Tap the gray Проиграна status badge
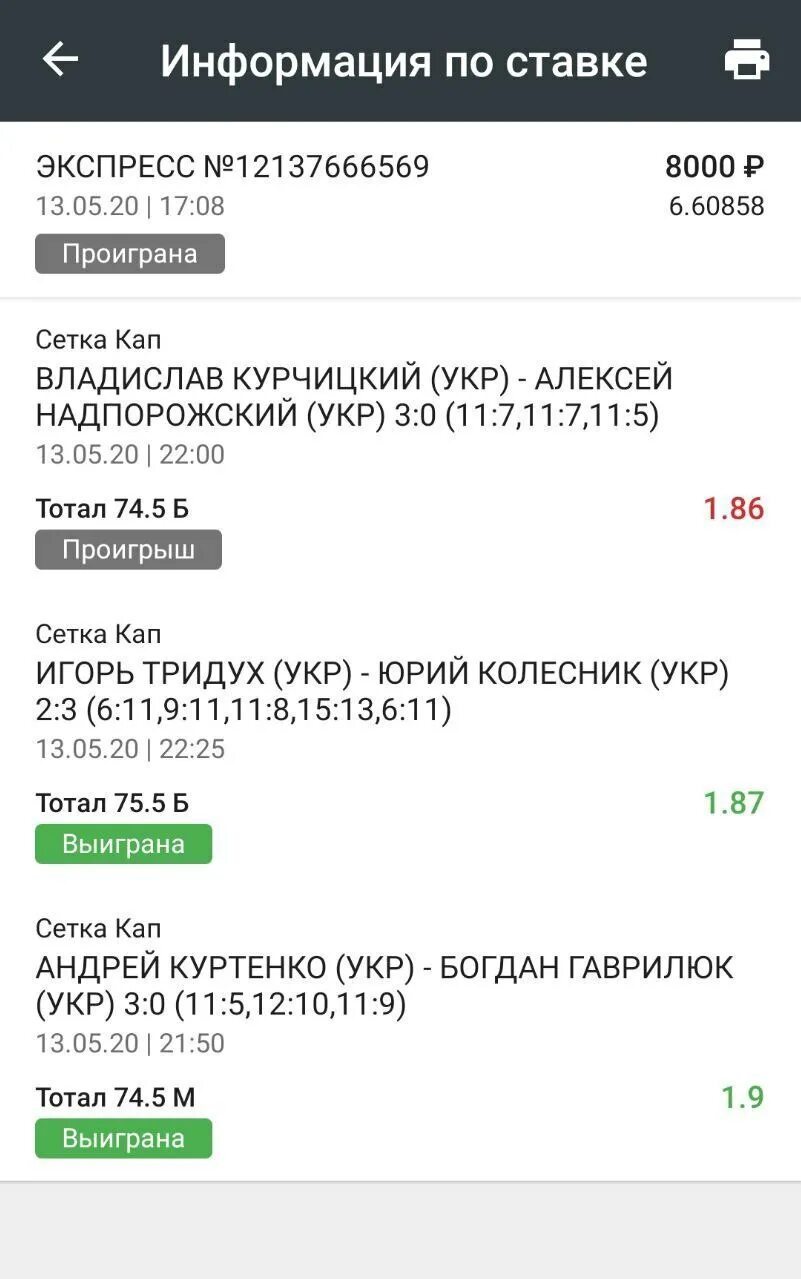Viewport: 801px width, 1279px height. click(x=129, y=253)
